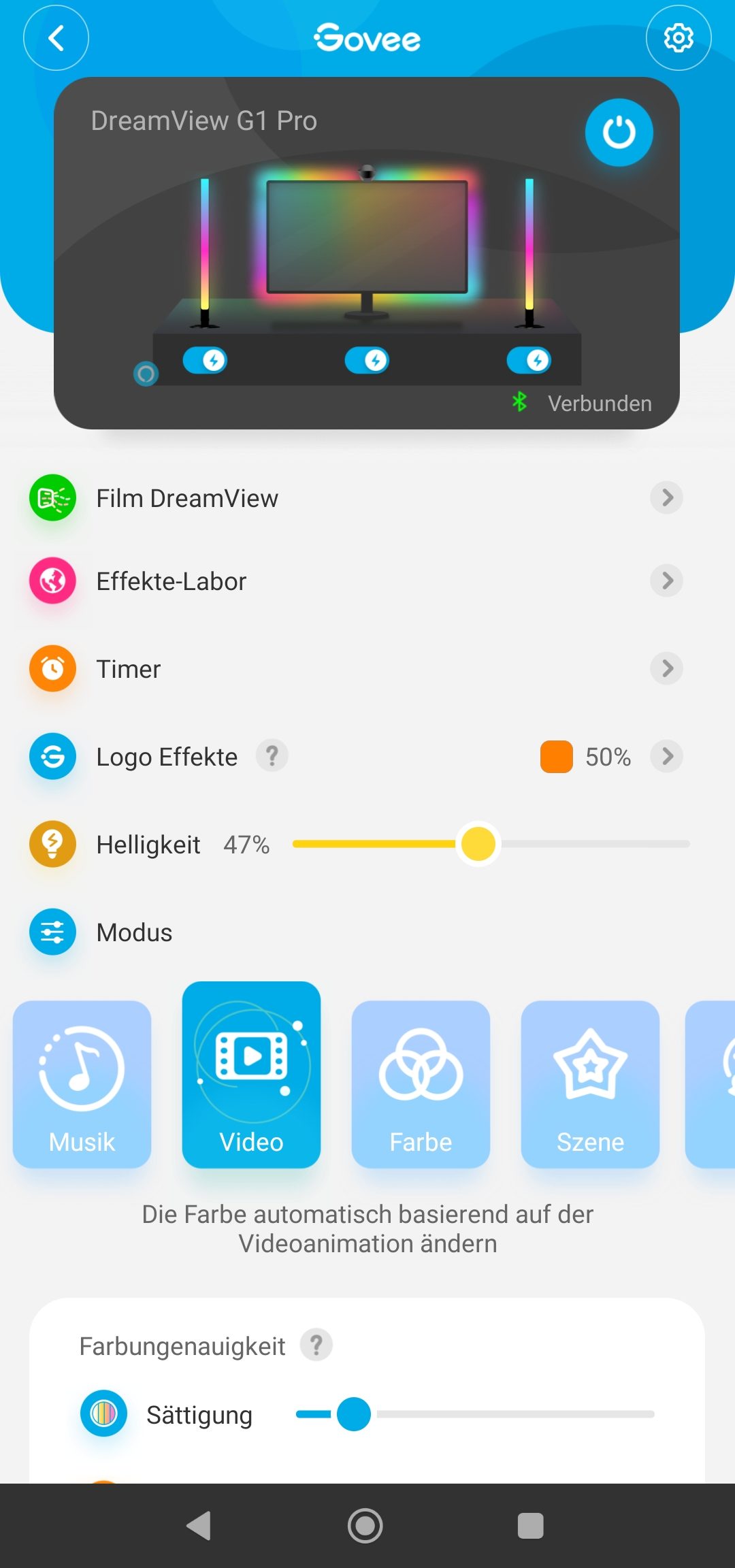Viewport: 735px width, 1568px height.
Task: Switch to Farbe mode
Action: pyautogui.click(x=421, y=1084)
